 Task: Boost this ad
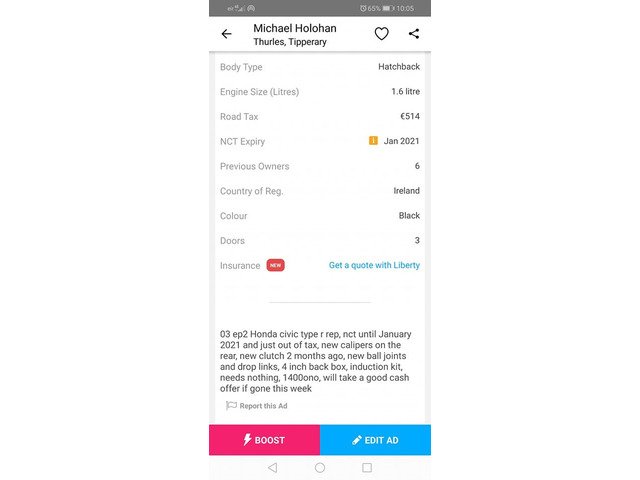264,440
